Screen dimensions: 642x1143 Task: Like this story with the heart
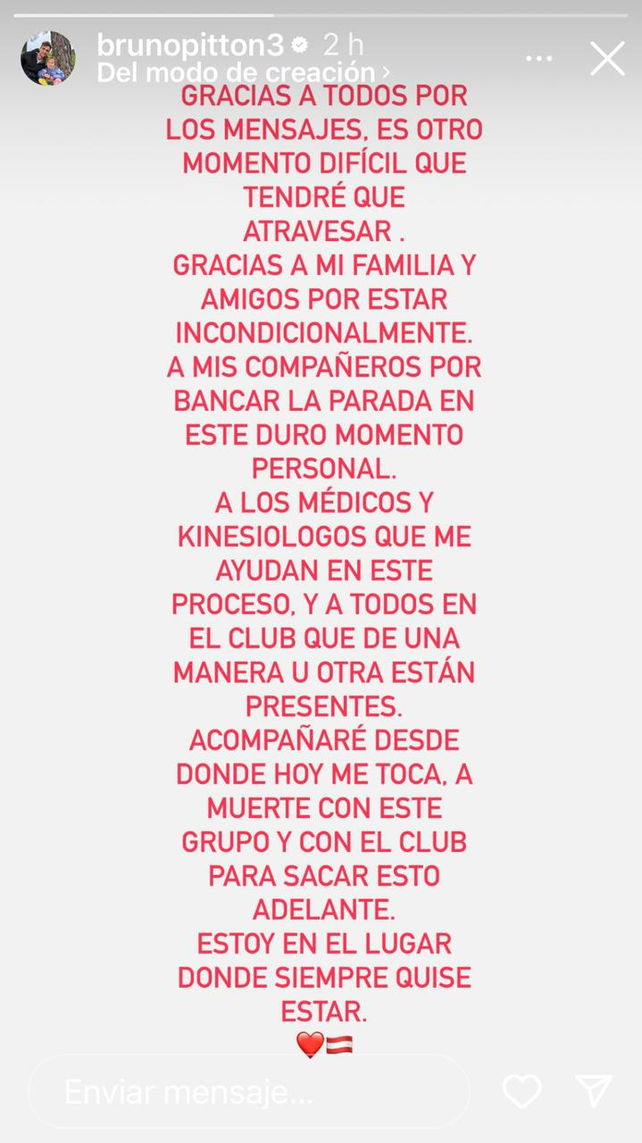[x=522, y=1091]
